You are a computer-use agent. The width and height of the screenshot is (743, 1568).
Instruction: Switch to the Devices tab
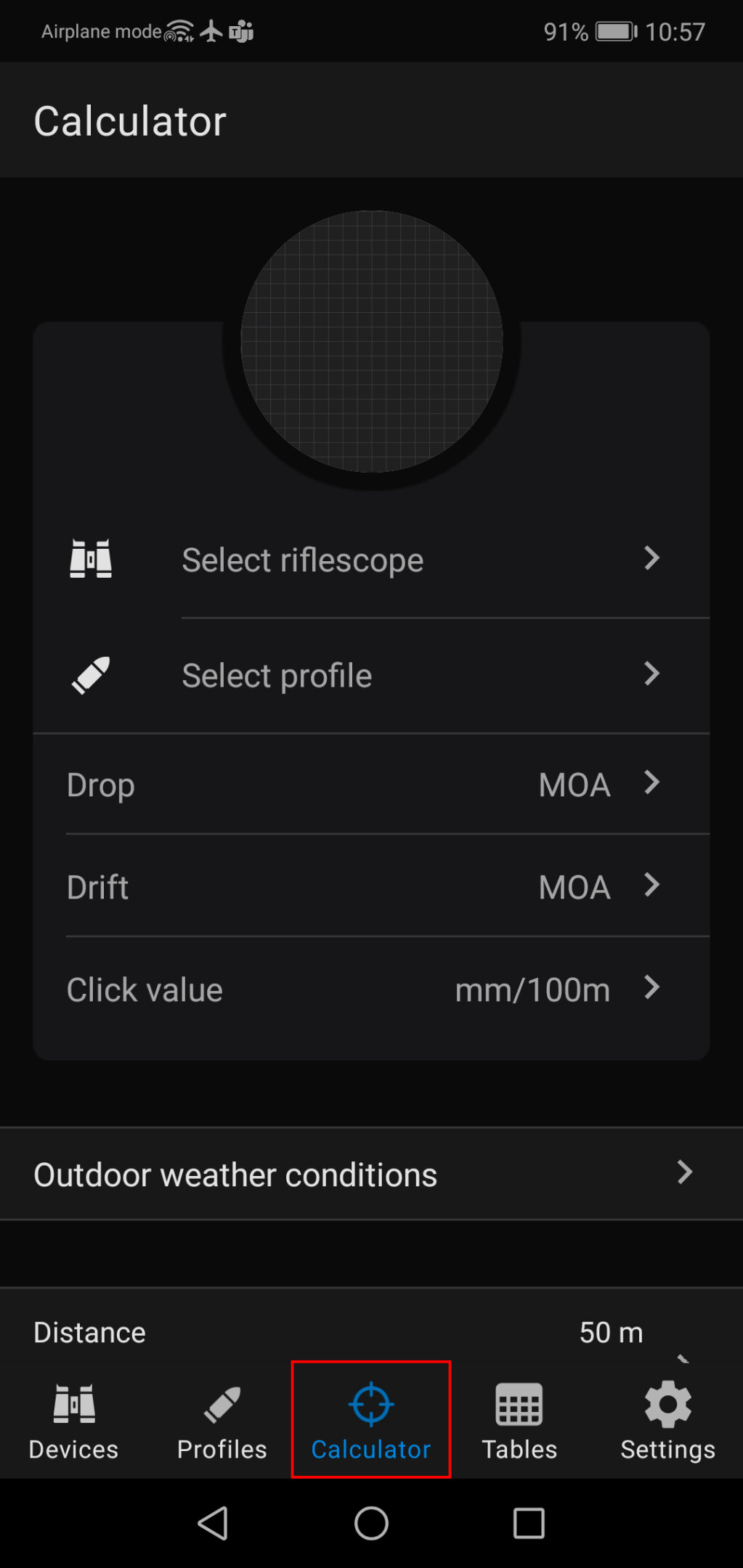[x=73, y=1421]
